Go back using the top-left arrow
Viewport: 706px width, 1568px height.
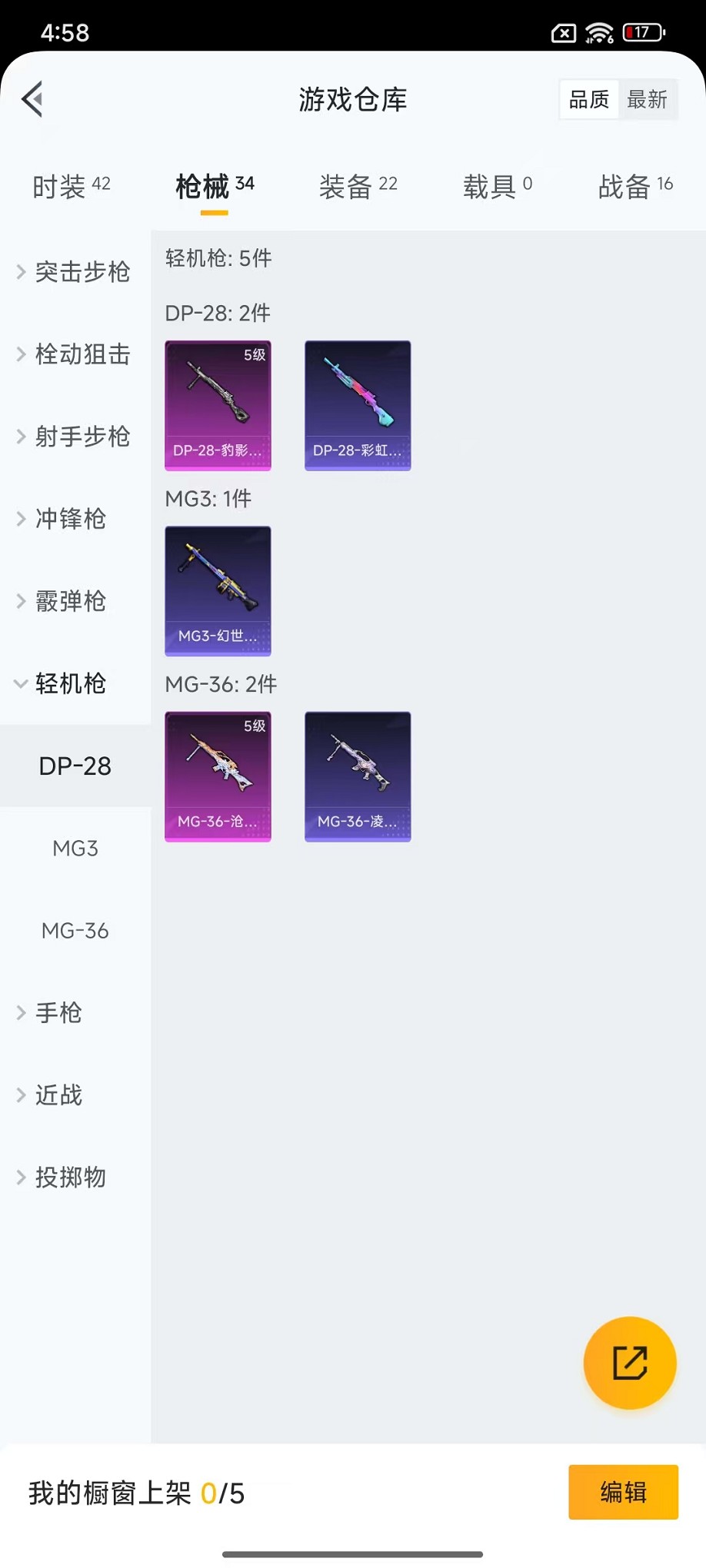(x=32, y=99)
